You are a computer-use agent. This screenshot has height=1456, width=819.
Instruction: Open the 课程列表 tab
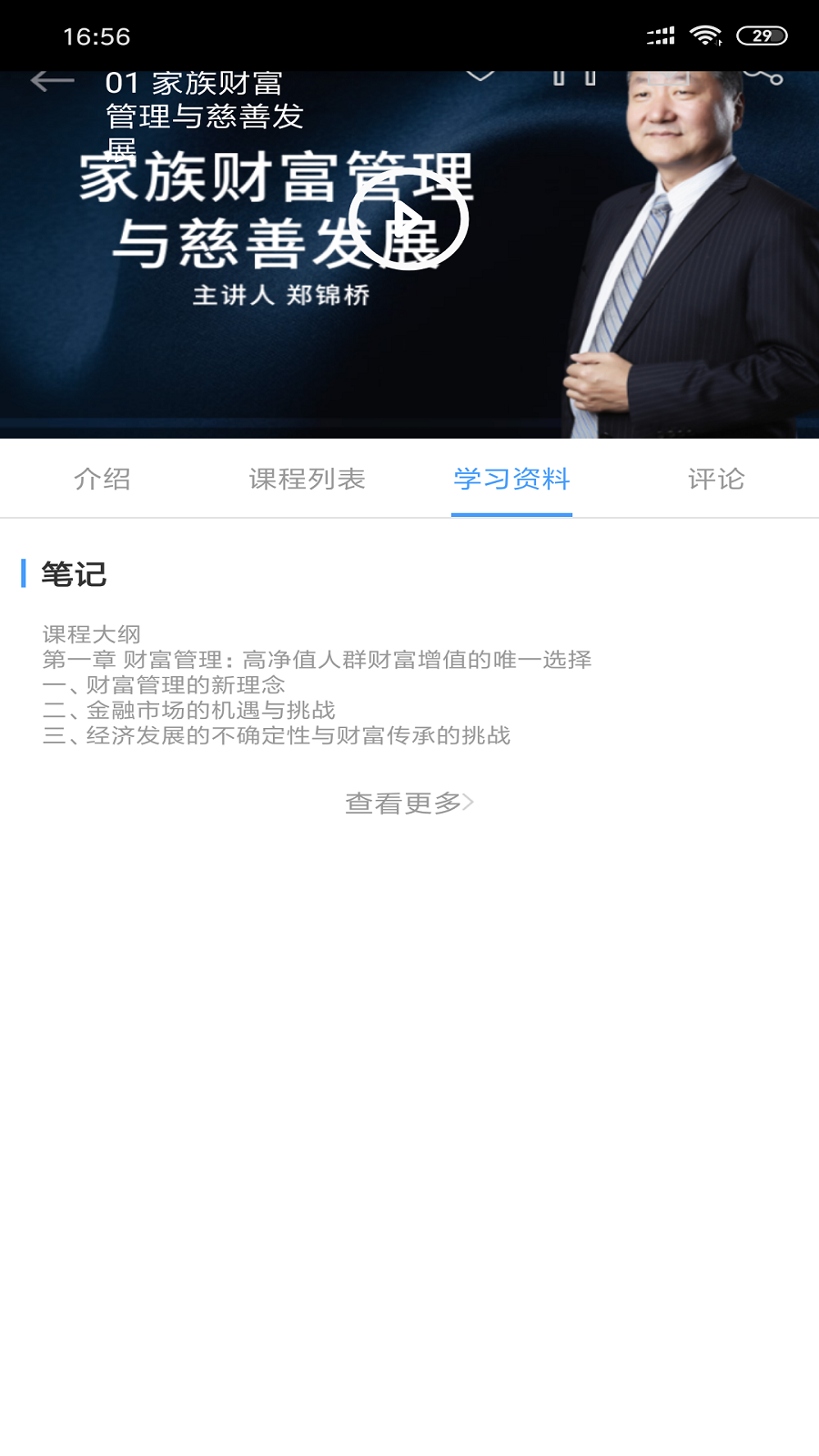(307, 479)
